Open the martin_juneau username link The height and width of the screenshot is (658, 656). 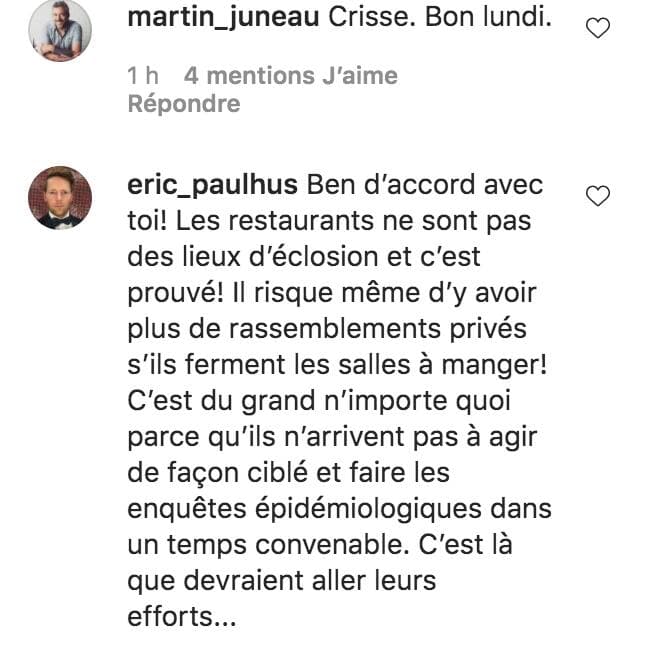point(214,20)
